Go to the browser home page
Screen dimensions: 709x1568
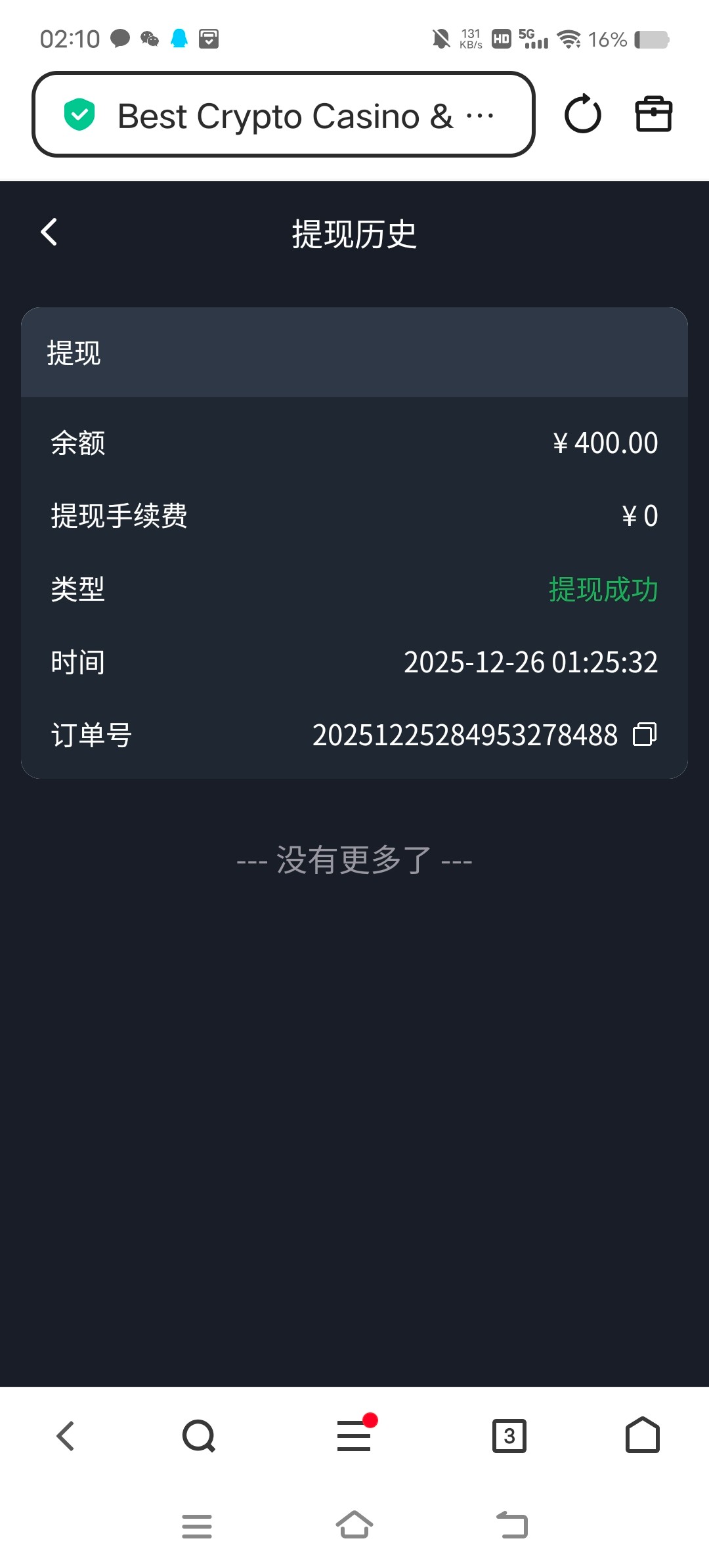[642, 1436]
